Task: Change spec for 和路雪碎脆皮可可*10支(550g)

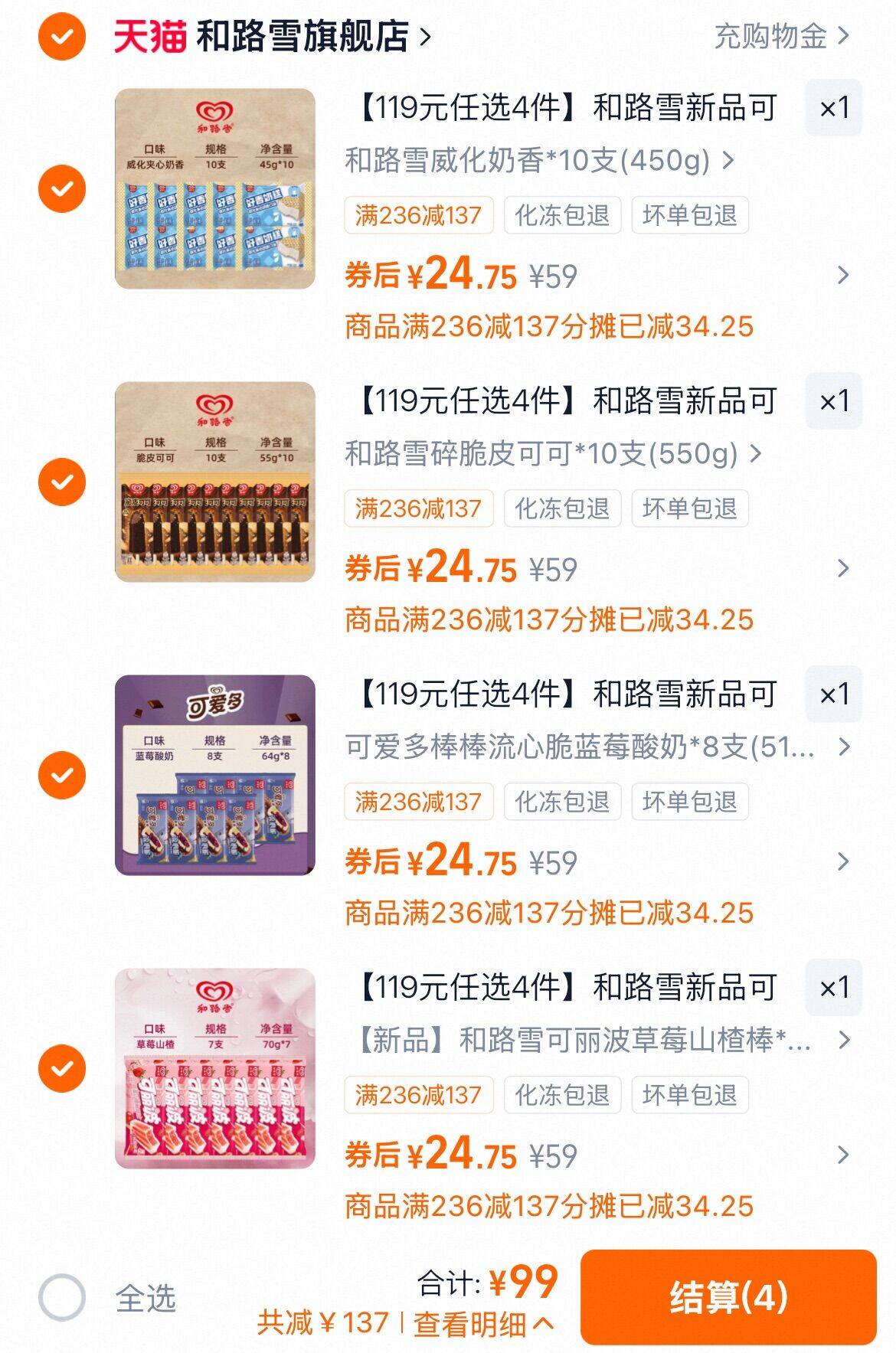Action: coord(553,454)
